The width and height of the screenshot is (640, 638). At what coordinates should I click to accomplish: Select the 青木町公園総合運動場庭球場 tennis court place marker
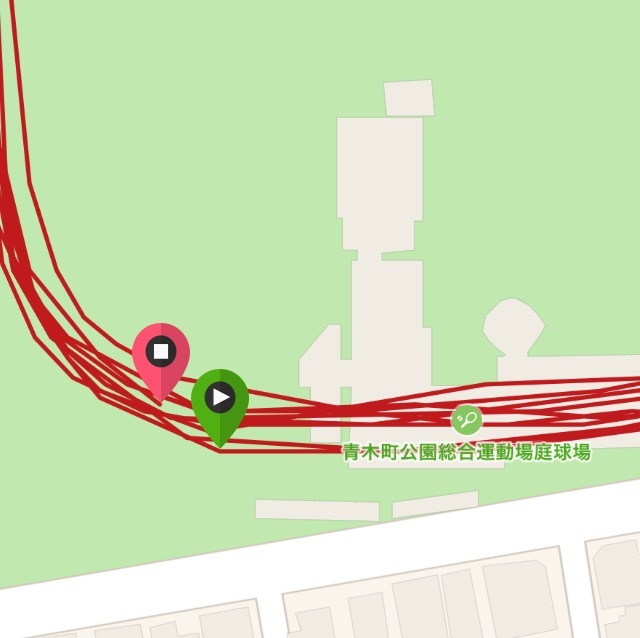[x=467, y=419]
